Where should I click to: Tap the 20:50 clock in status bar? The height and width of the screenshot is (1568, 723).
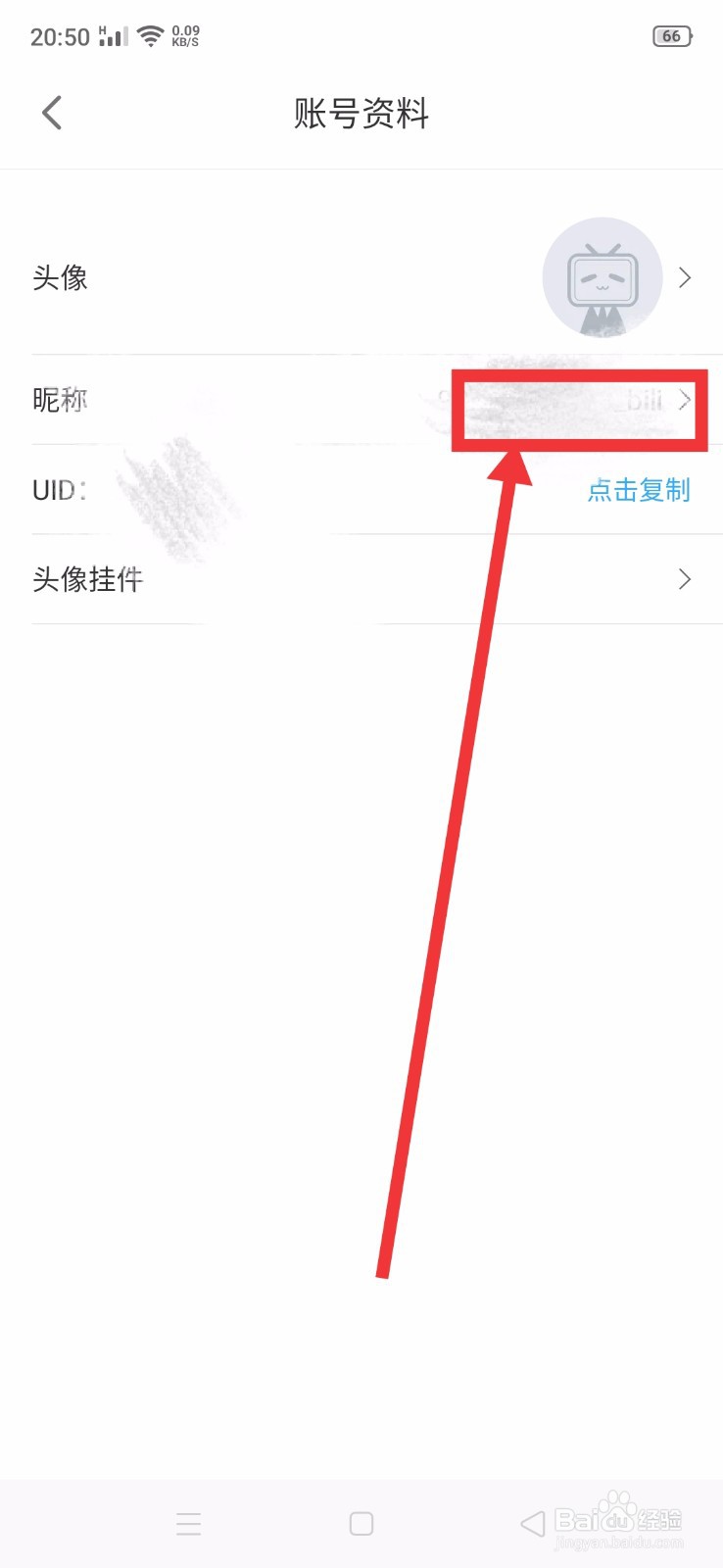[x=61, y=35]
